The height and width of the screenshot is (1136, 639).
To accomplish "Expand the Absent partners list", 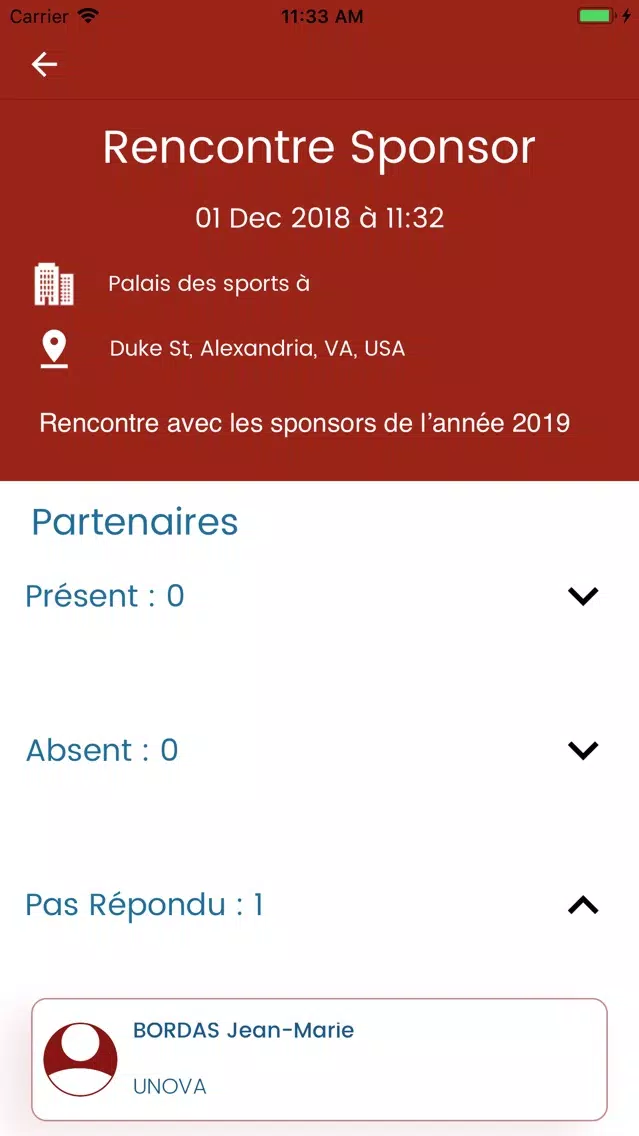I will (582, 750).
